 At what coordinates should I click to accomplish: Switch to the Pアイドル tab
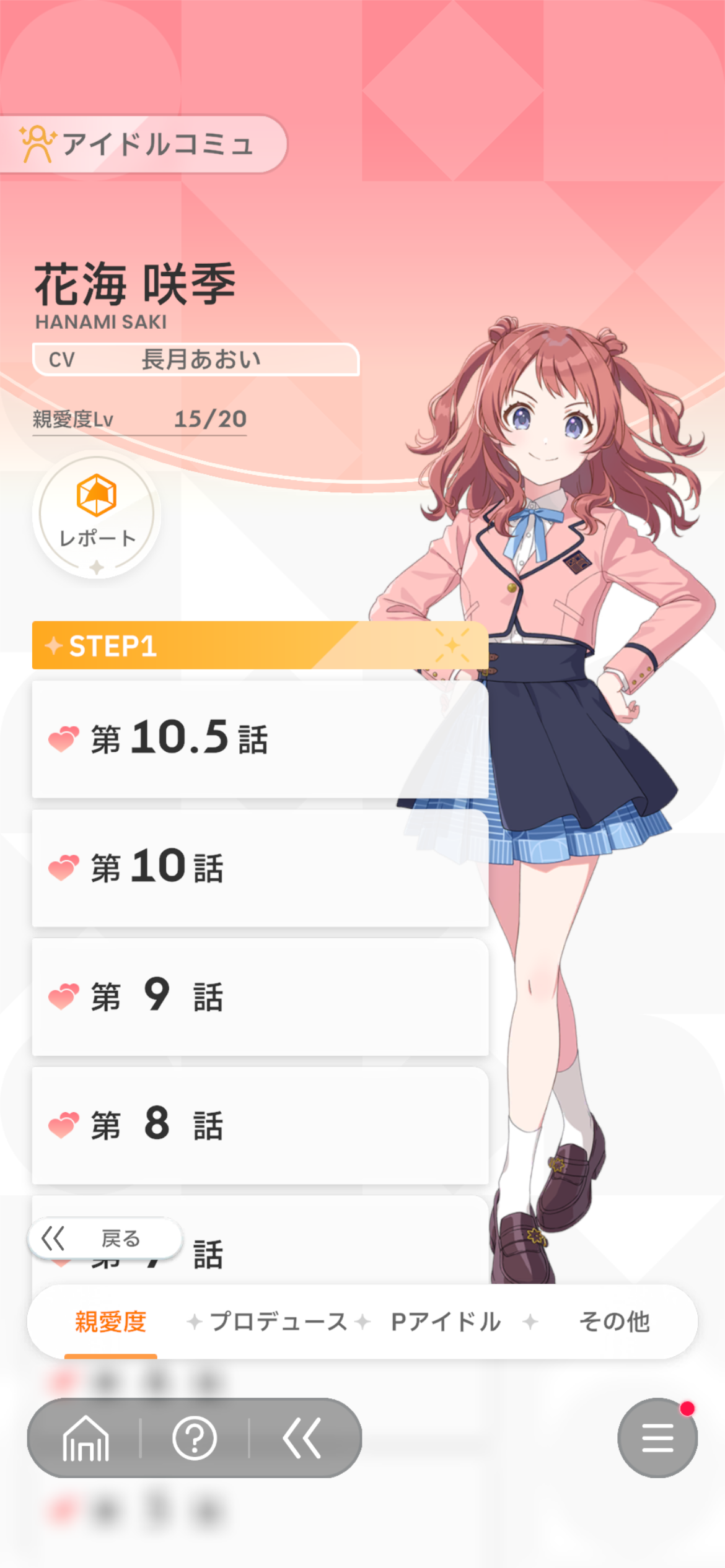click(446, 1322)
